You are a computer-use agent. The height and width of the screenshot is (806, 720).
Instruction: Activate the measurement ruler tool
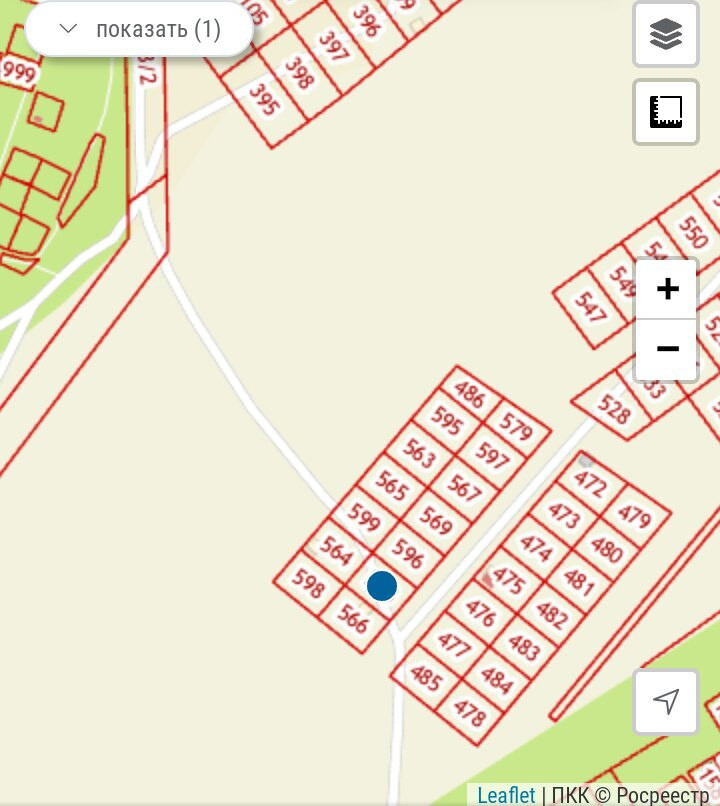pos(666,112)
